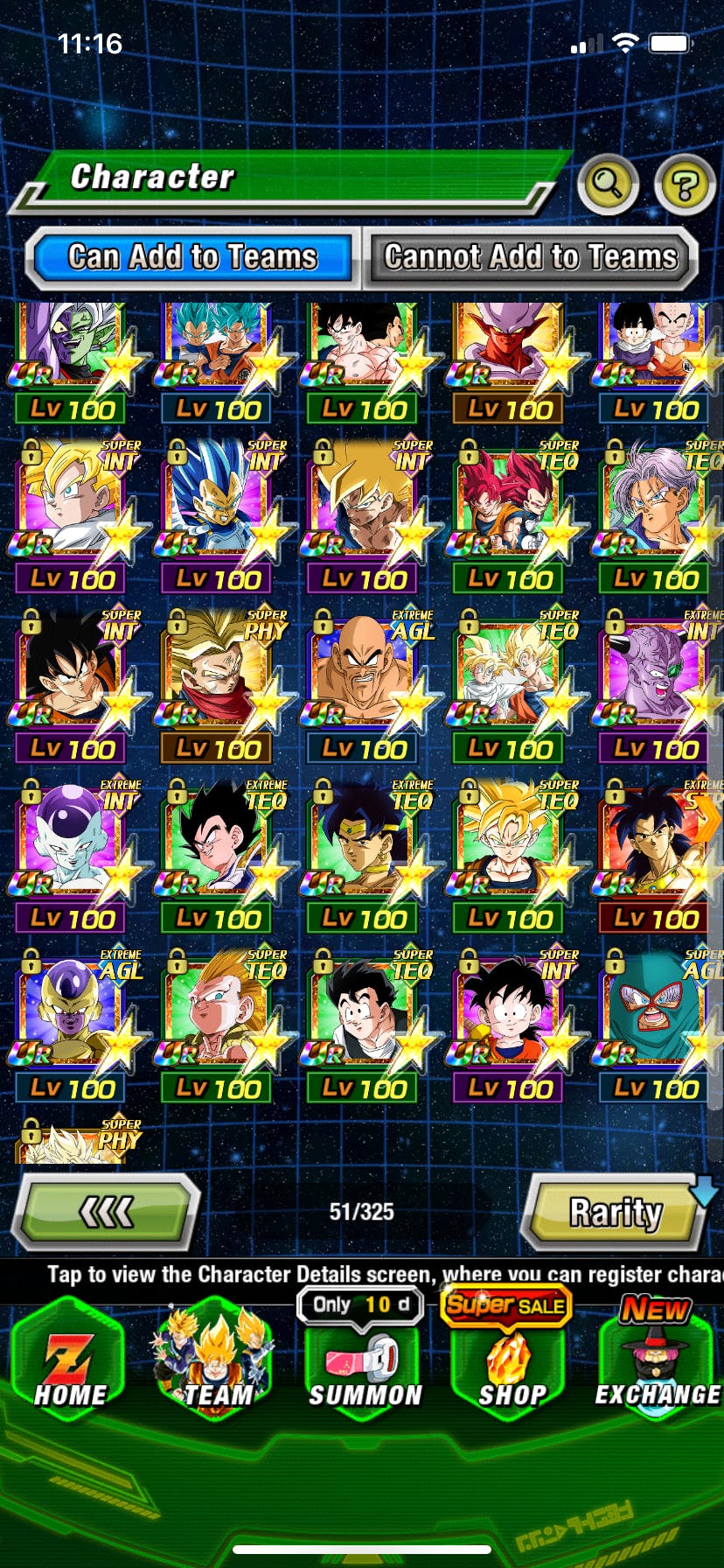Open the Rarity sort button
The height and width of the screenshot is (1568, 724).
616,1213
